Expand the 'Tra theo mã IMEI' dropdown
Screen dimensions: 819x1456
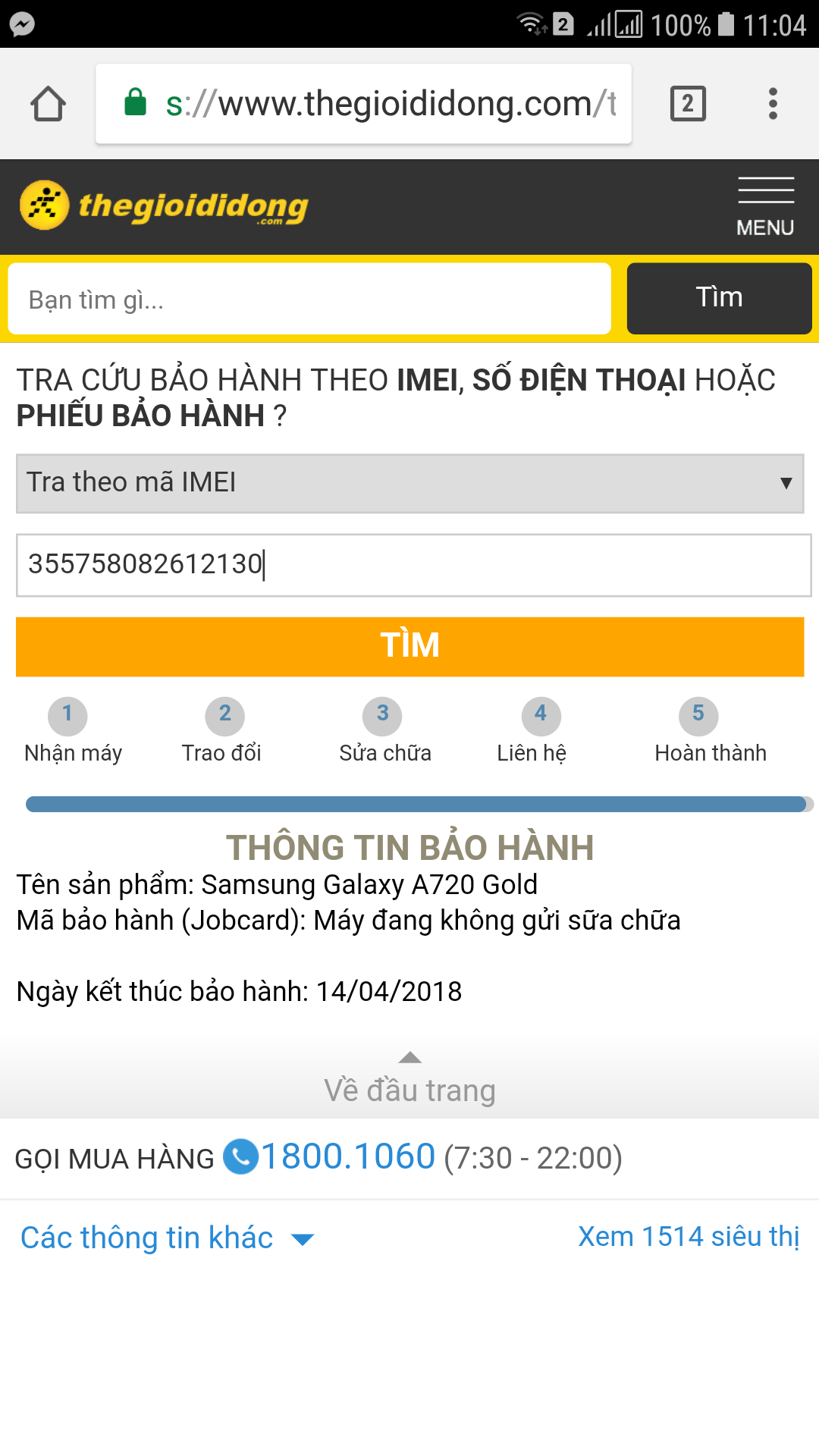coord(409,483)
